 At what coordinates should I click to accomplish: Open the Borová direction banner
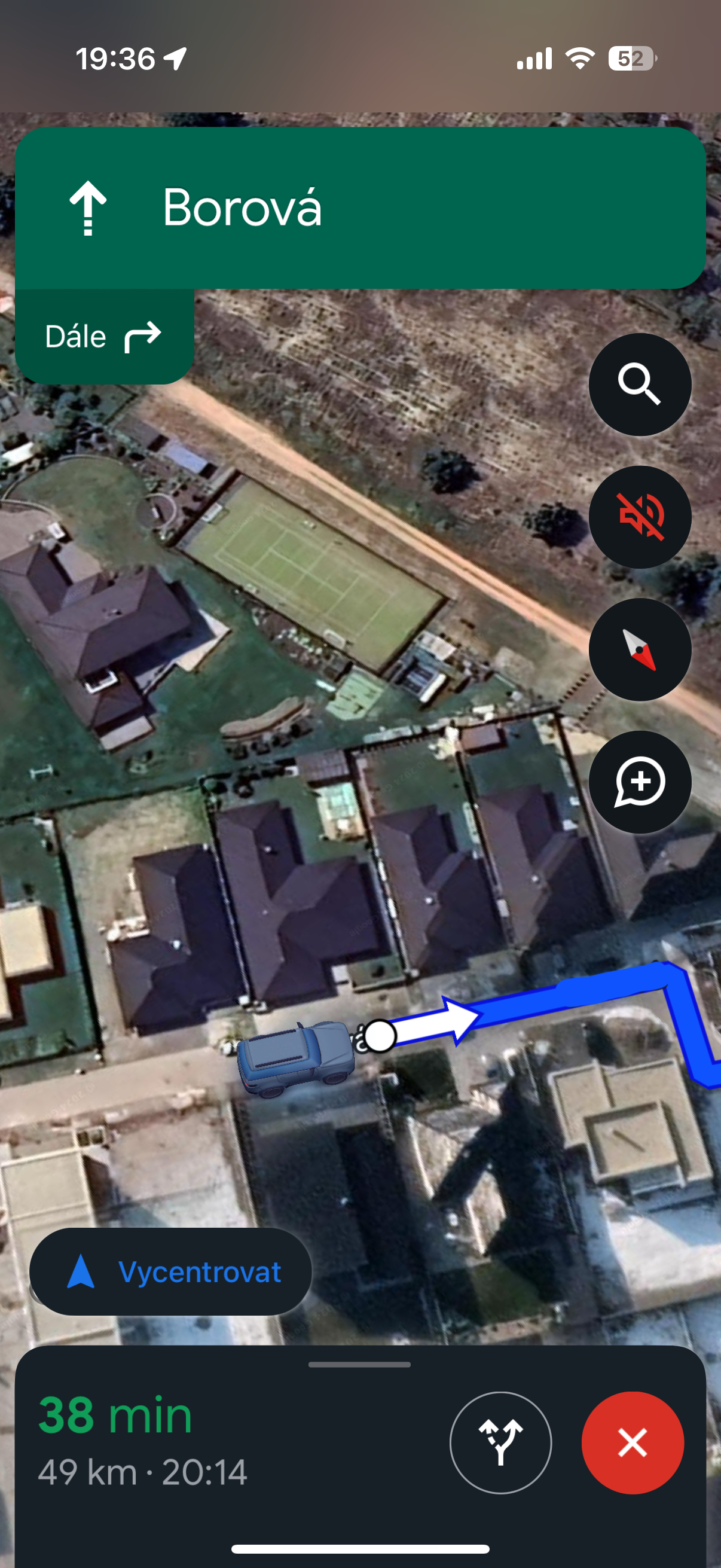coord(359,208)
